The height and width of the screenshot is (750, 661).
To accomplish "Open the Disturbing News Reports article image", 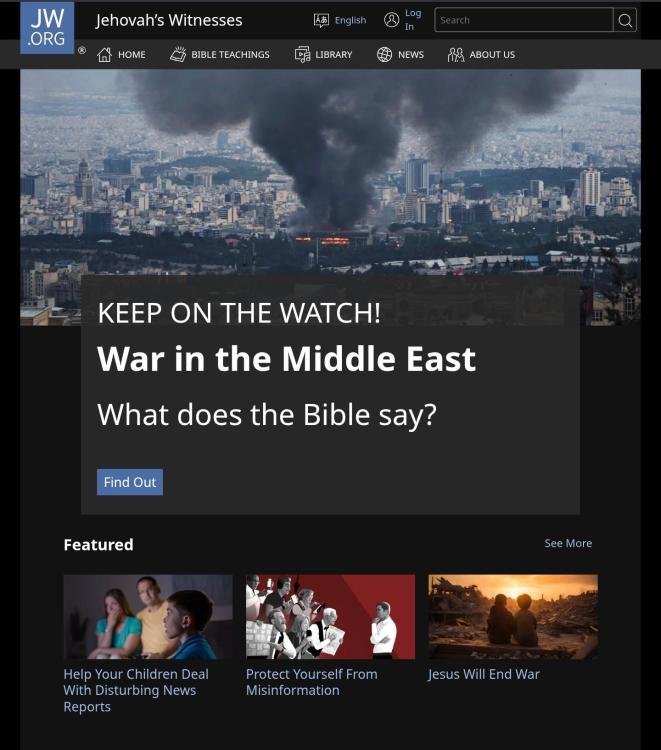I will 148,616.
